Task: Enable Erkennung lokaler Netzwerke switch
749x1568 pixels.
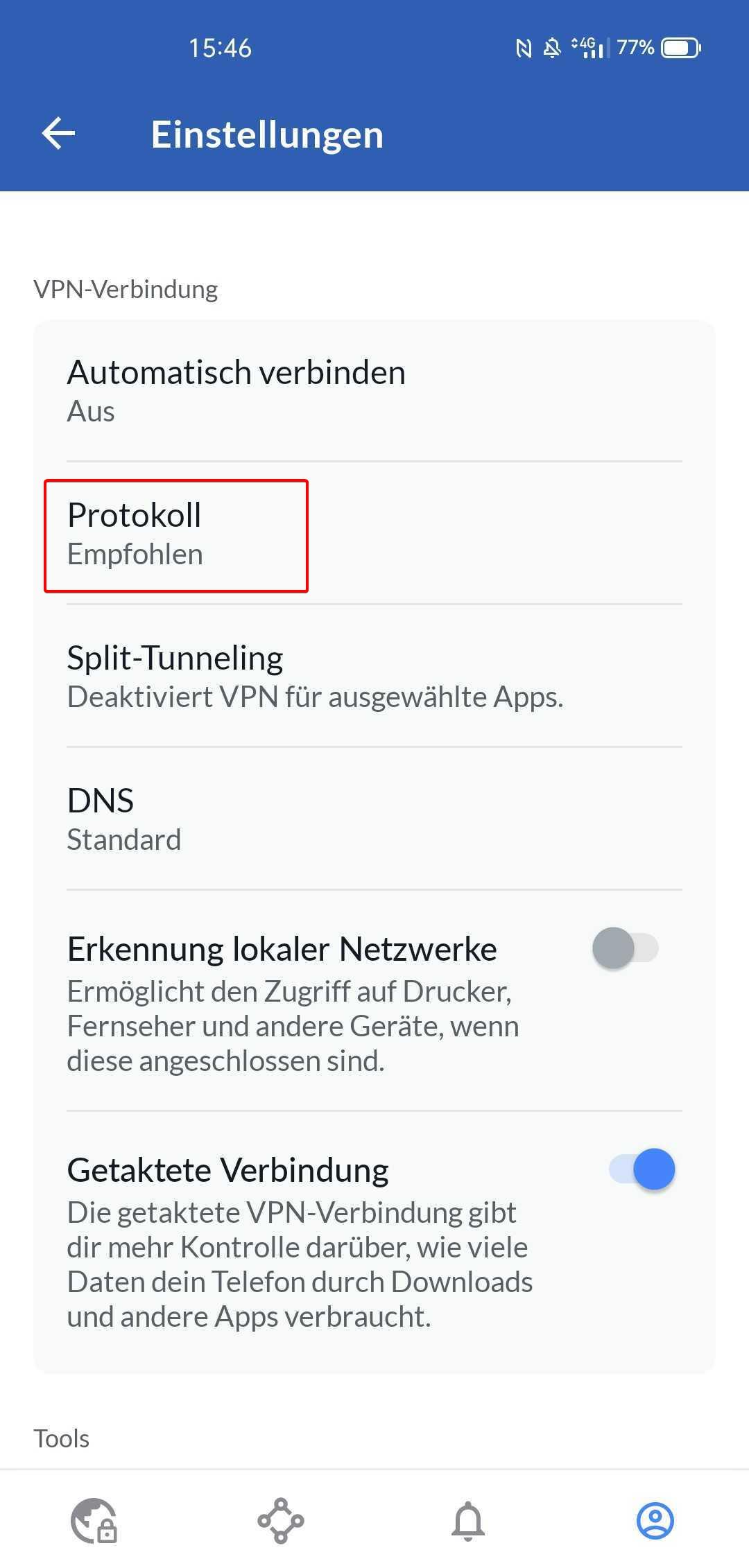Action: [625, 948]
